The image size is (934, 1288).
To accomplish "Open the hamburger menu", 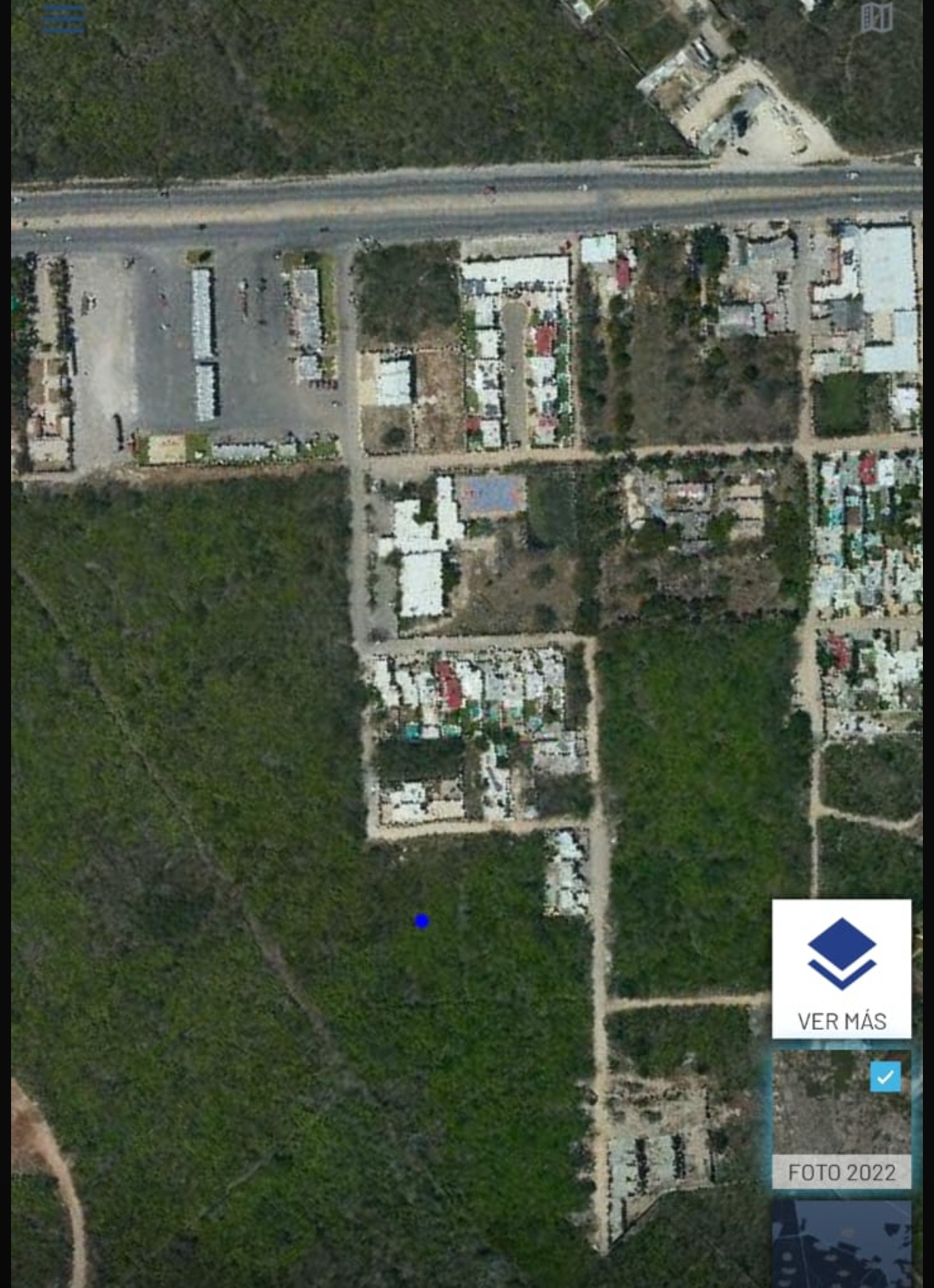I will click(63, 19).
